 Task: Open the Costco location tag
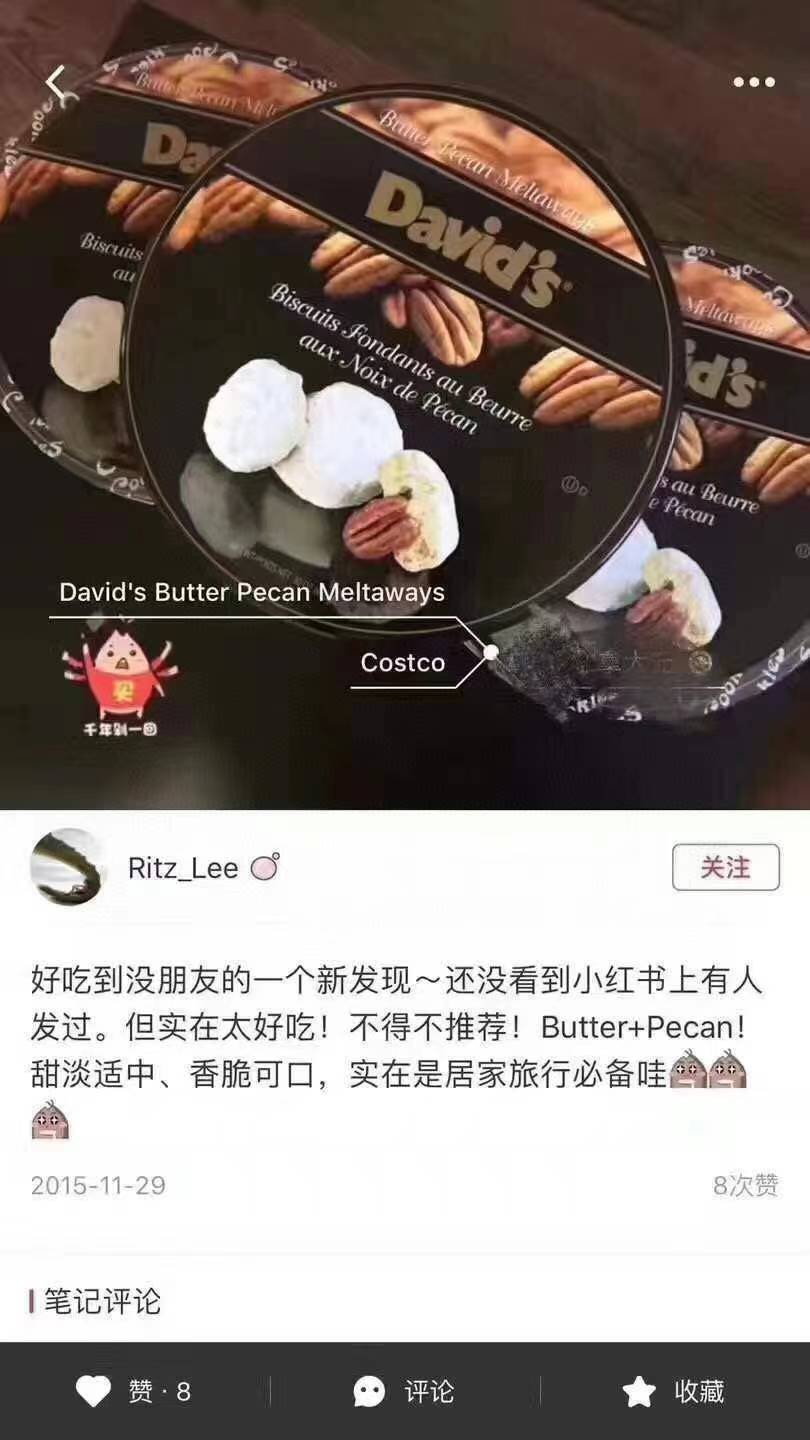coord(403,663)
